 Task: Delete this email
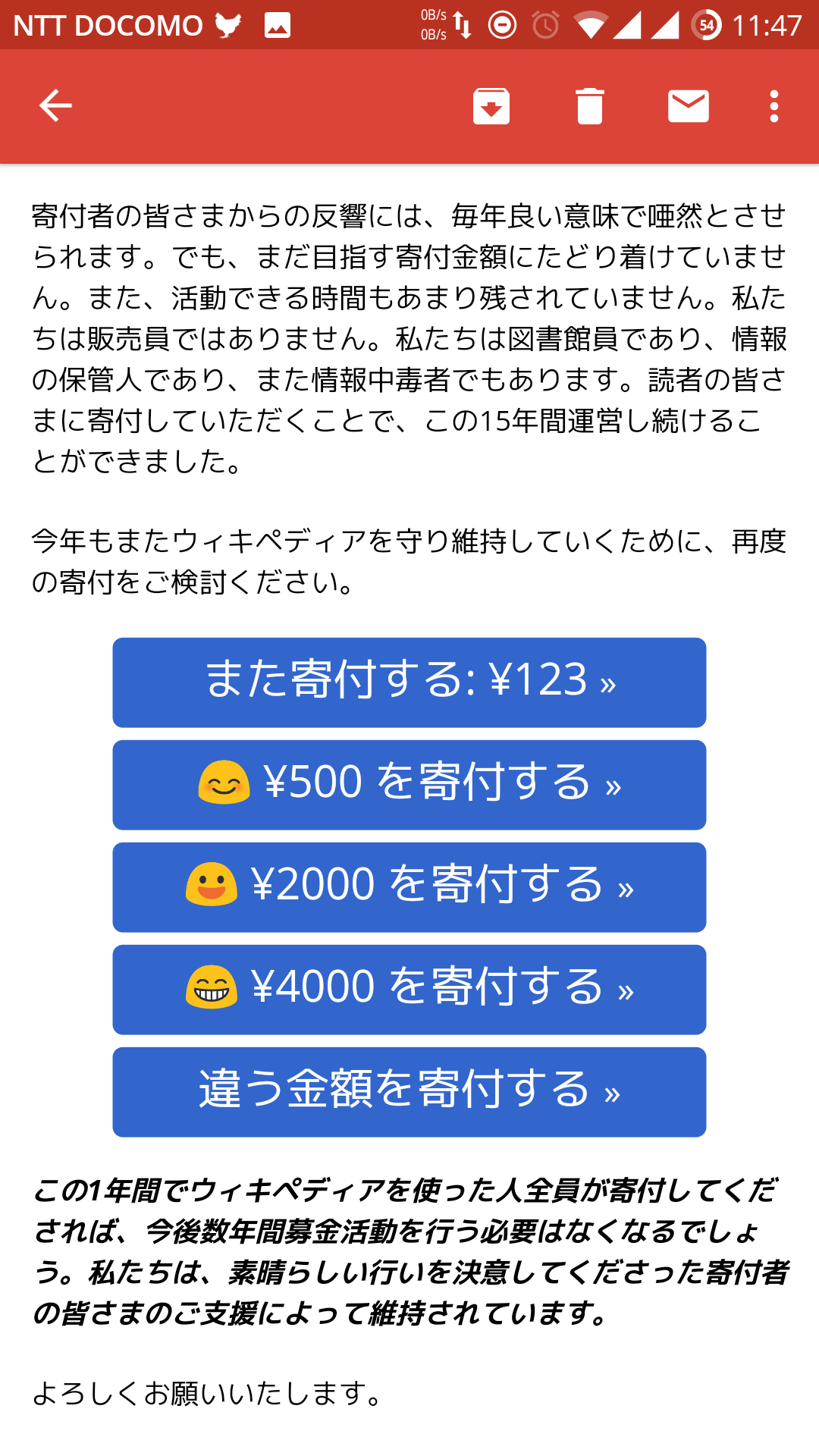click(590, 105)
